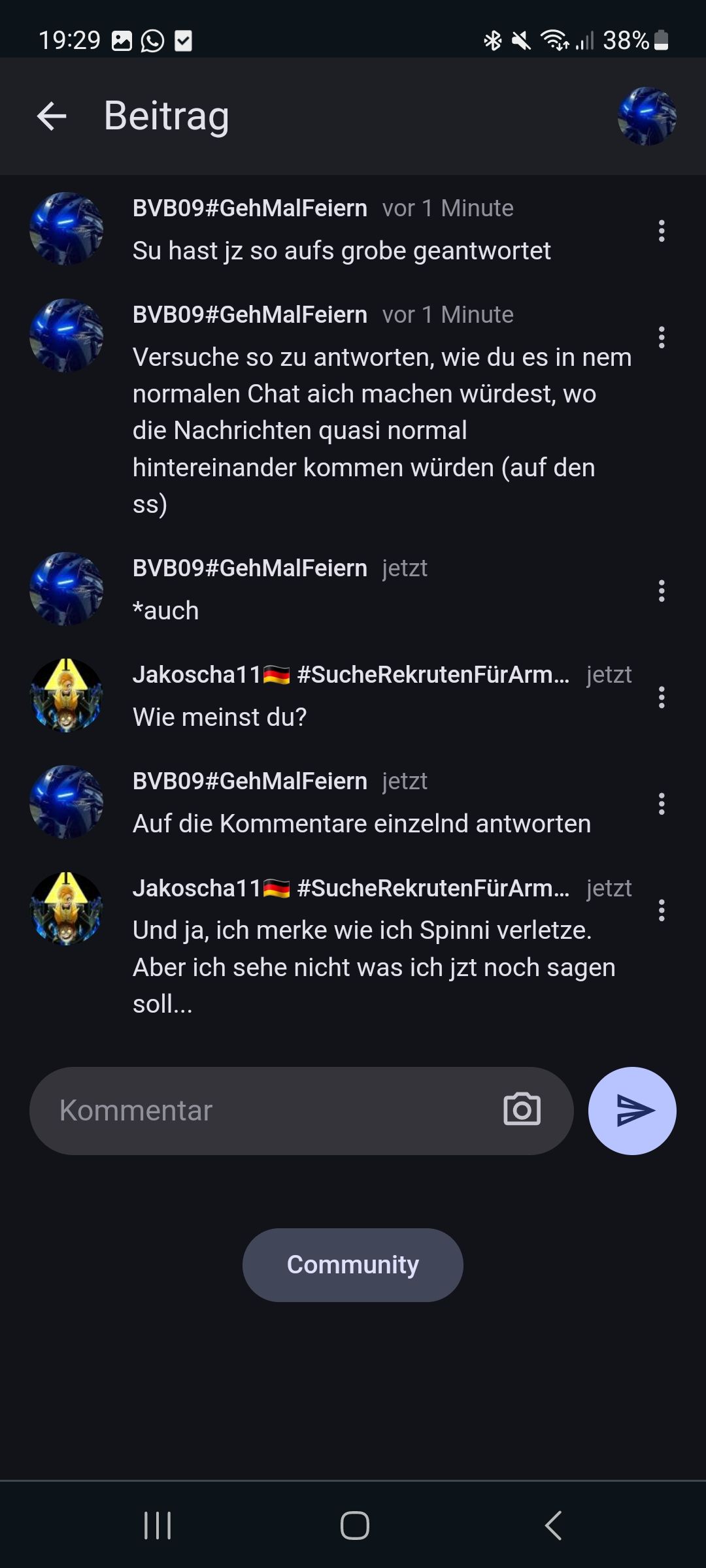View BVB09's avatar beside the "*auch" comment

click(x=67, y=589)
